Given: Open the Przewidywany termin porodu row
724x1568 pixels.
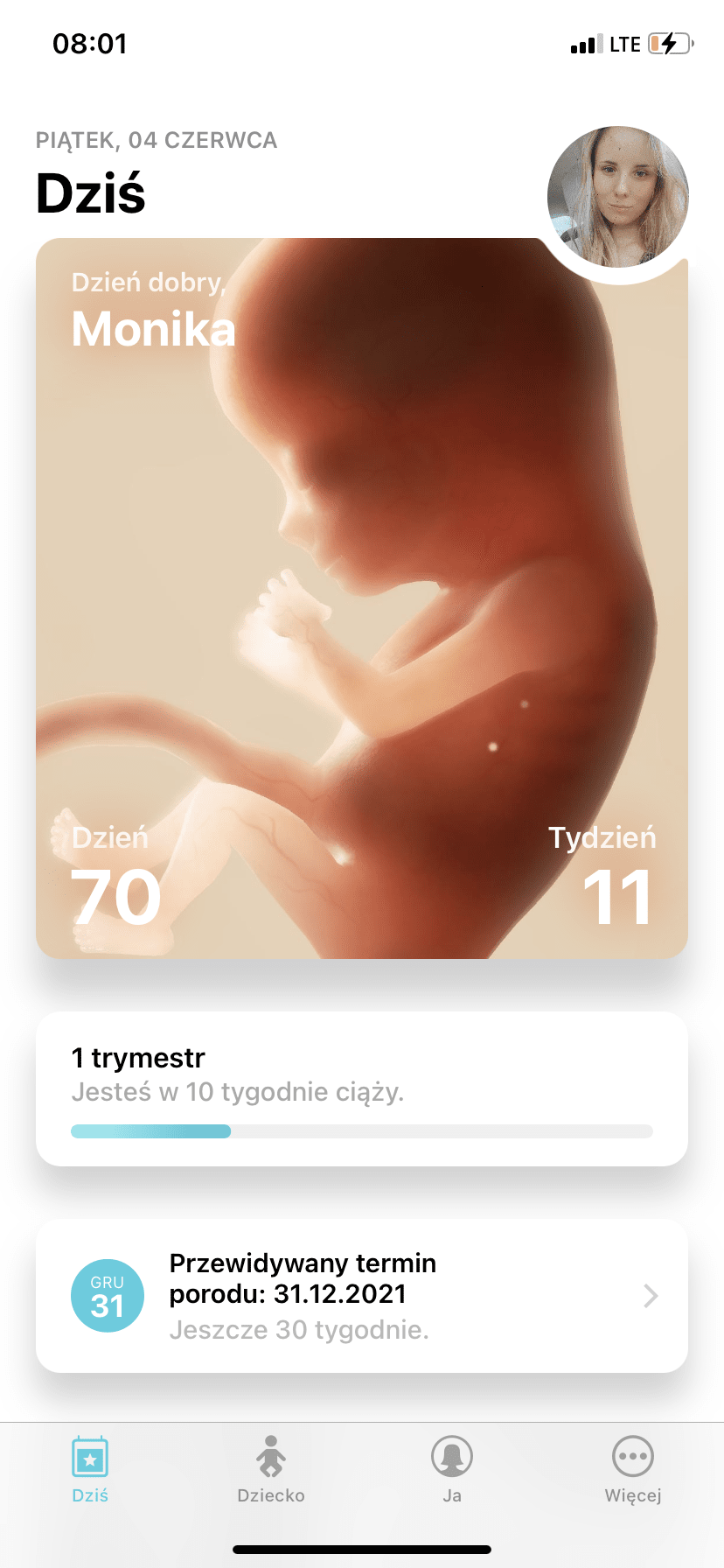Looking at the screenshot, I should tap(361, 1296).
